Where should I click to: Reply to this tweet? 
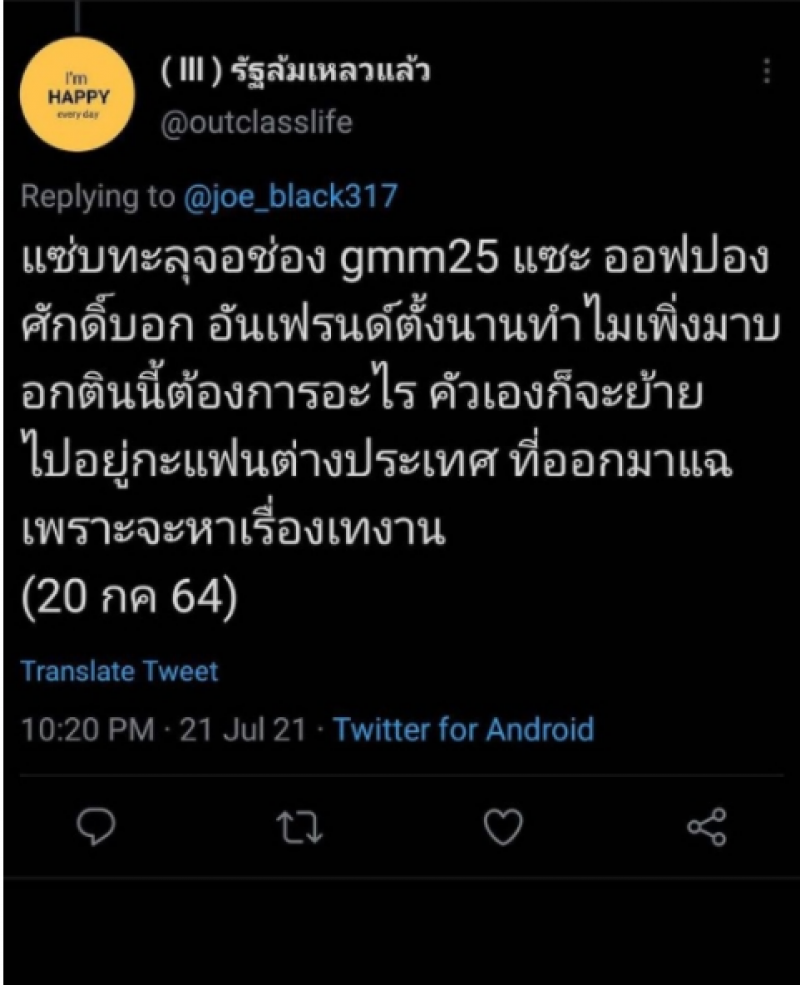pos(96,827)
